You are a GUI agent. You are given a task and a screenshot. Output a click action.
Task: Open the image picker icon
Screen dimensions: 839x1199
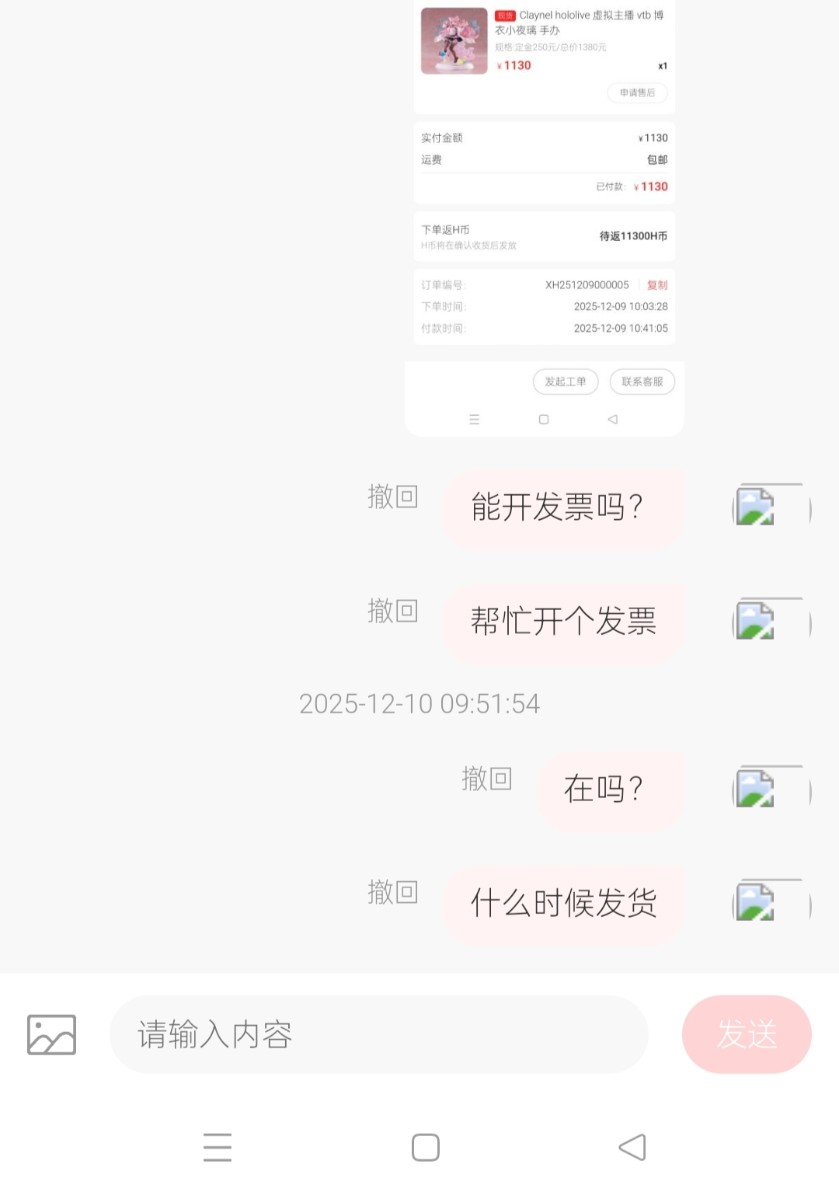coord(51,1034)
